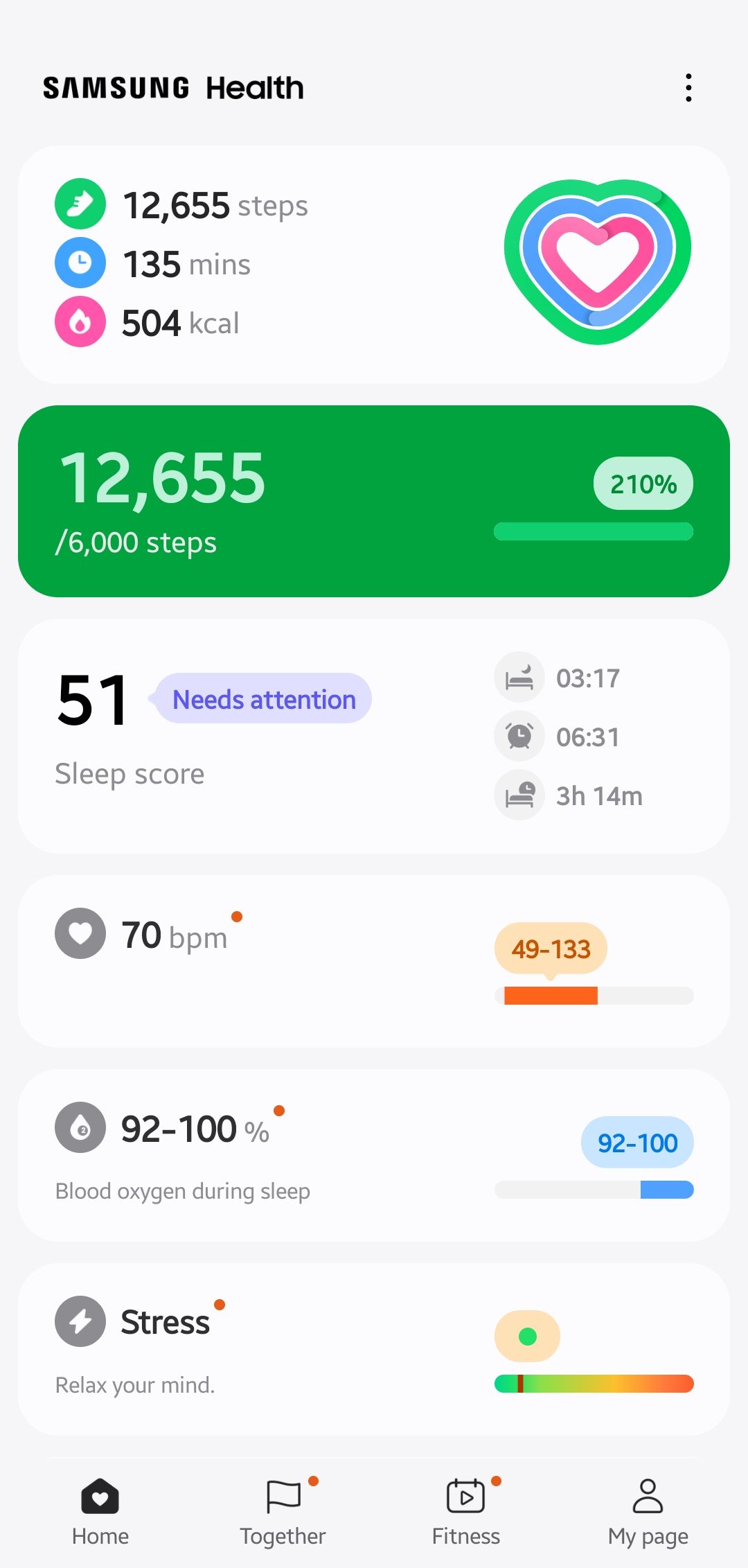Tap the green steps shoe icon

point(80,204)
